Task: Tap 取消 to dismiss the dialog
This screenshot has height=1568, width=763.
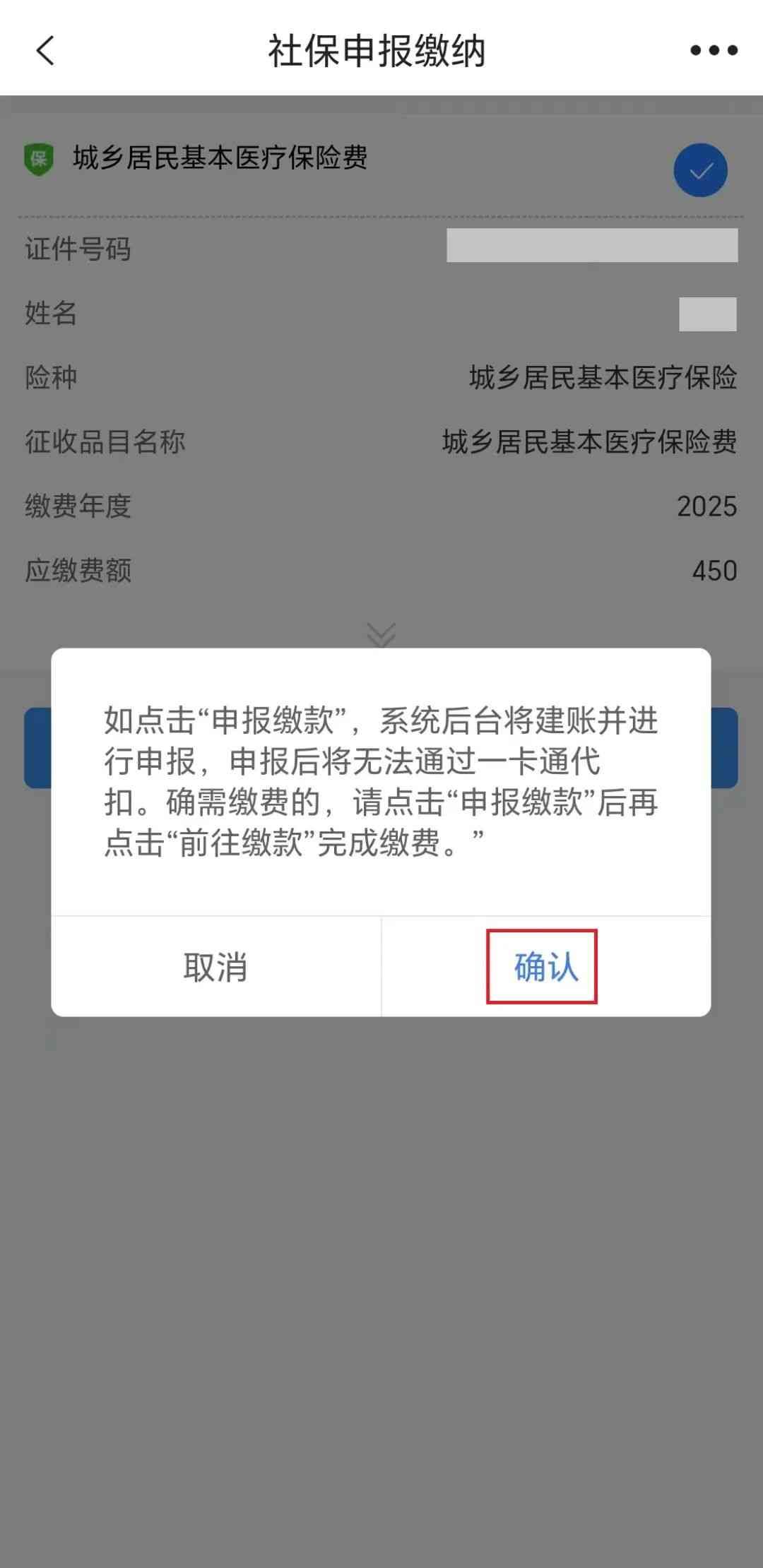Action: tap(215, 966)
